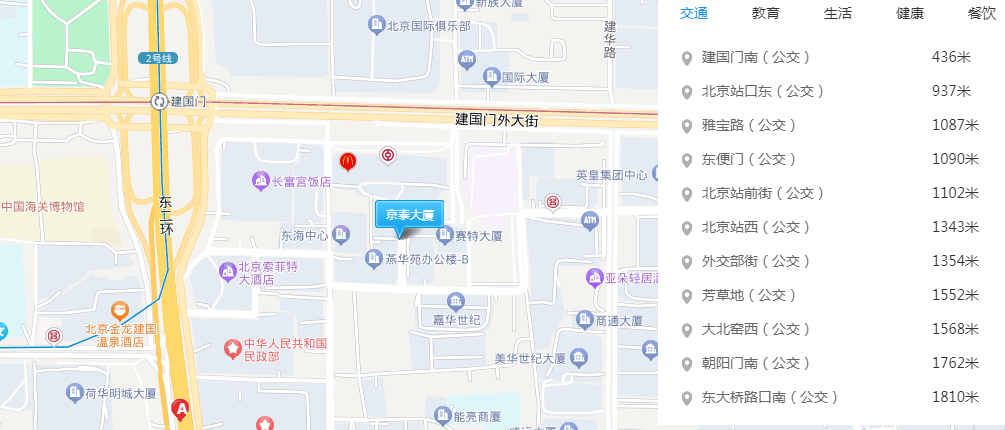Viewport: 1005px width, 430px height.
Task: Open the 生活 tab
Action: [838, 13]
